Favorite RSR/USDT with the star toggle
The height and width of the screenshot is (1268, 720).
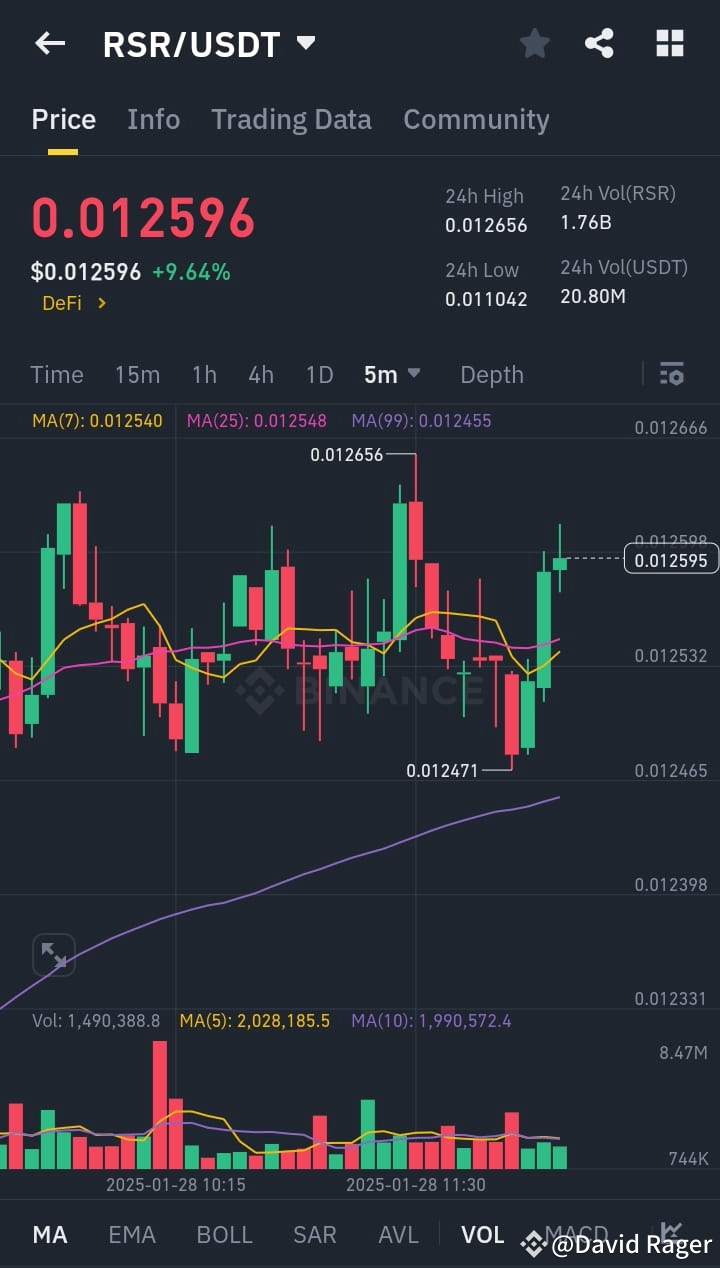pyautogui.click(x=534, y=43)
